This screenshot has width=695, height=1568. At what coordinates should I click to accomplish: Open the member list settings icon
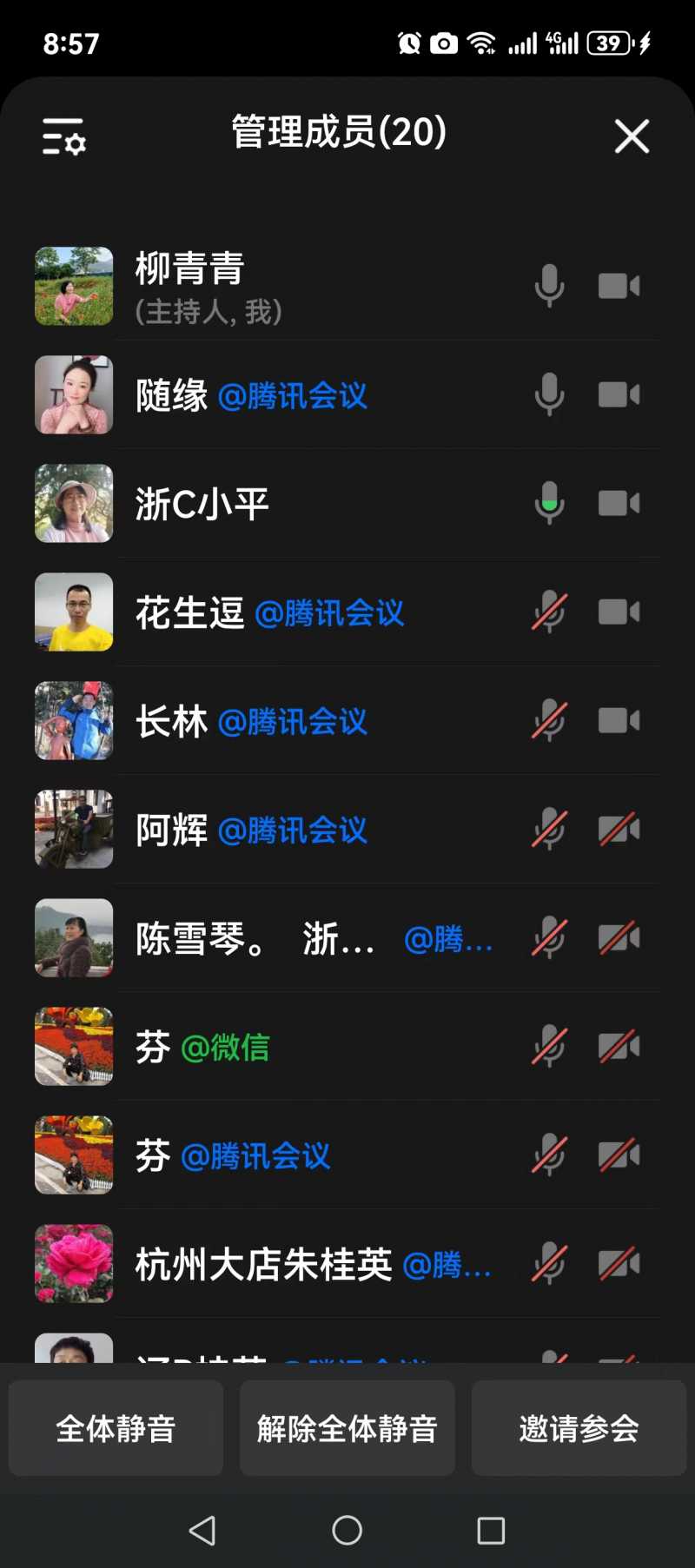pyautogui.click(x=61, y=137)
